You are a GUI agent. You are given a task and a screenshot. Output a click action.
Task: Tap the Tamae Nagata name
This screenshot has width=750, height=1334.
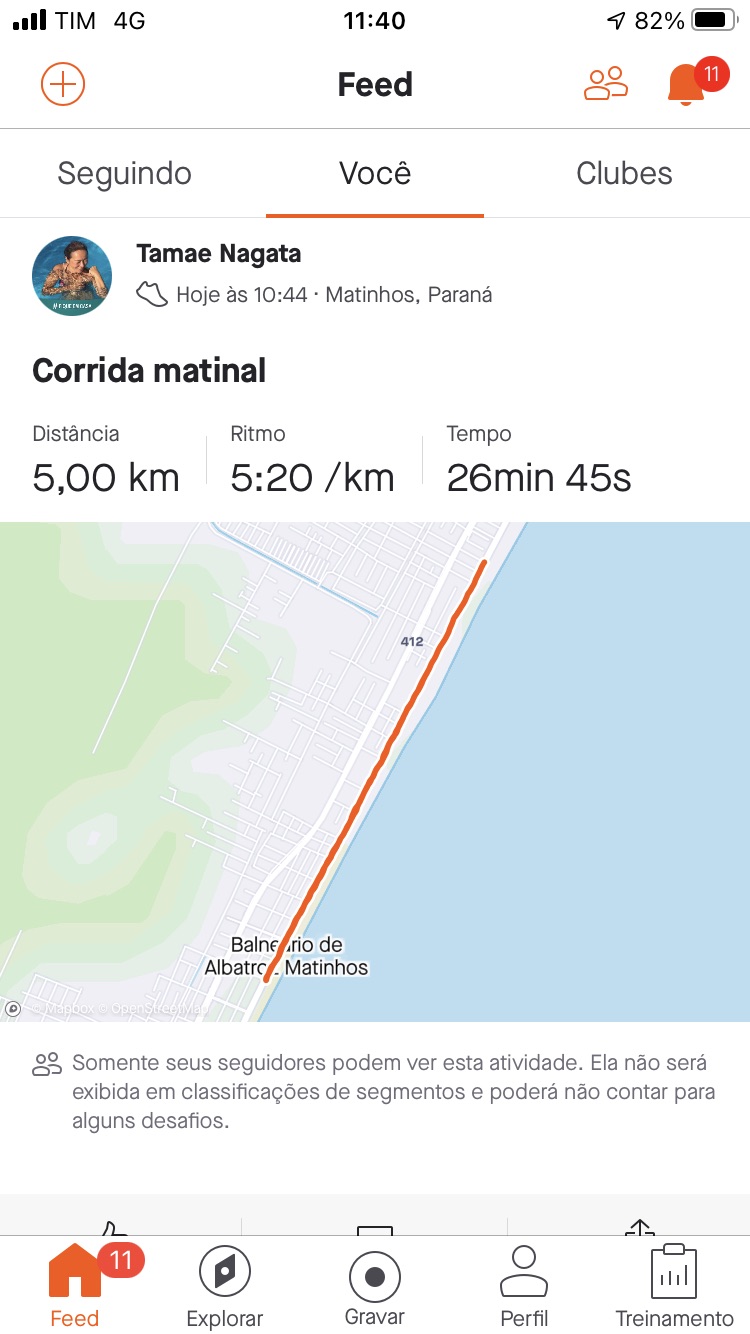[218, 254]
